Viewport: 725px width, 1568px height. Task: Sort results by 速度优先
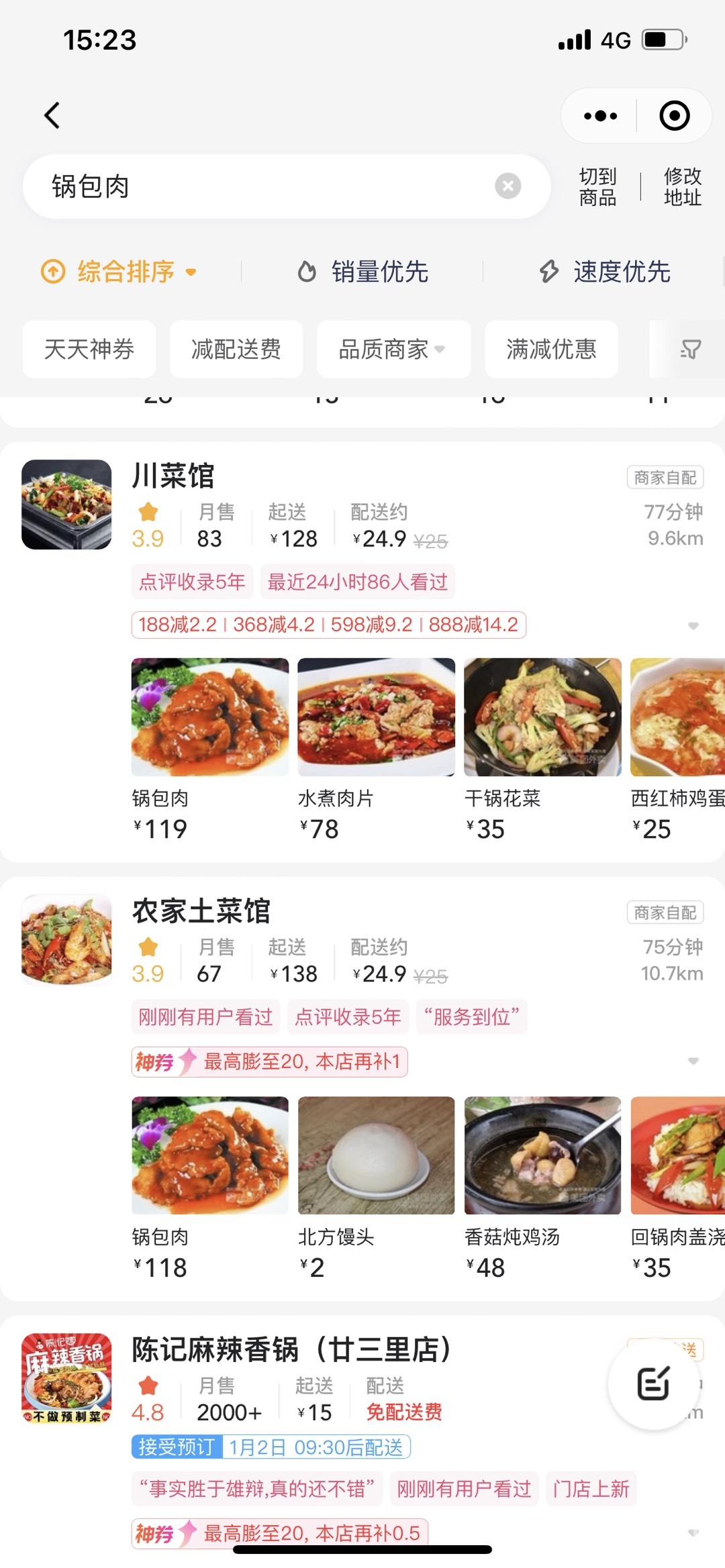[x=605, y=272]
